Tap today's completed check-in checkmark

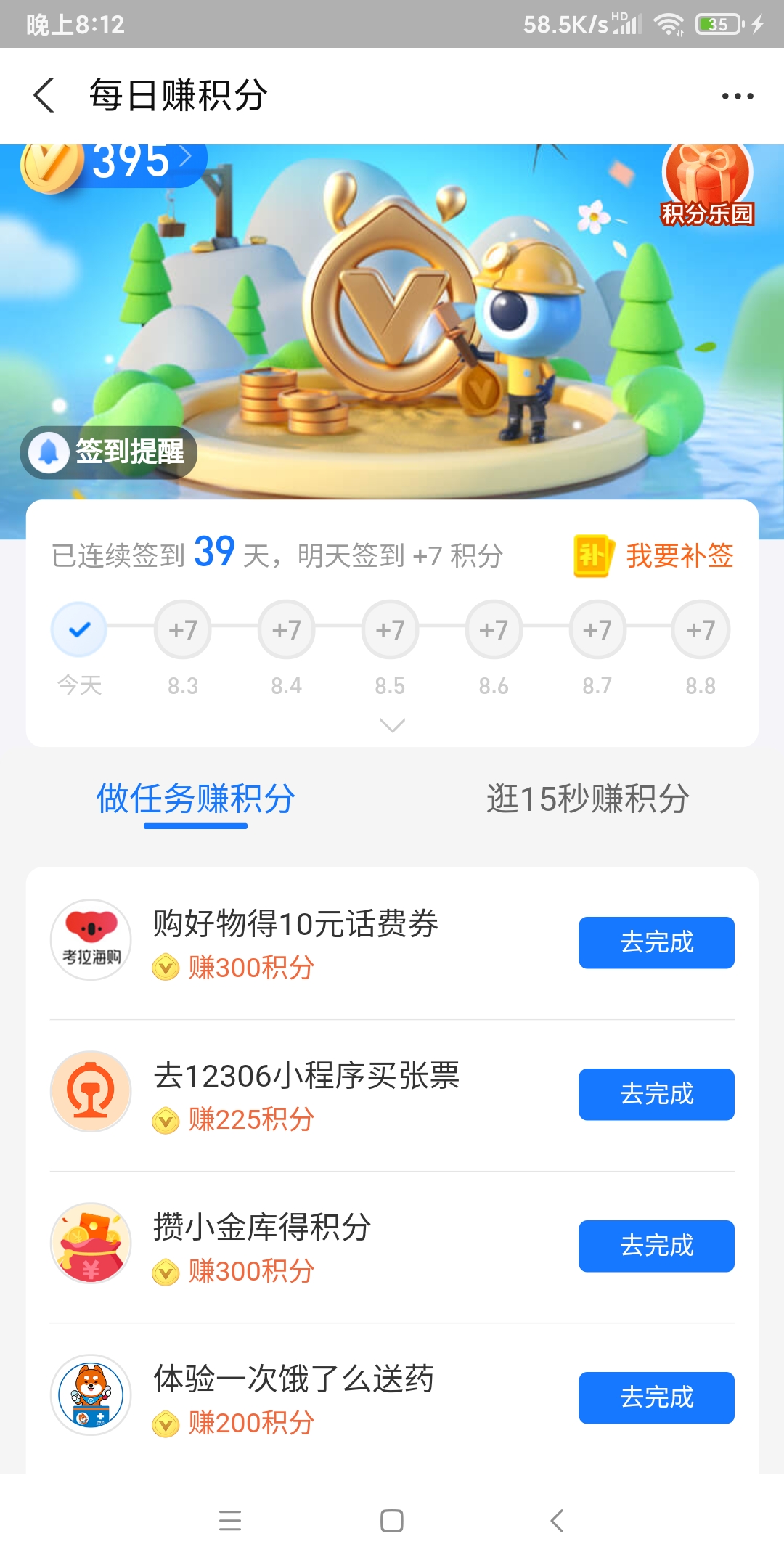coord(80,629)
